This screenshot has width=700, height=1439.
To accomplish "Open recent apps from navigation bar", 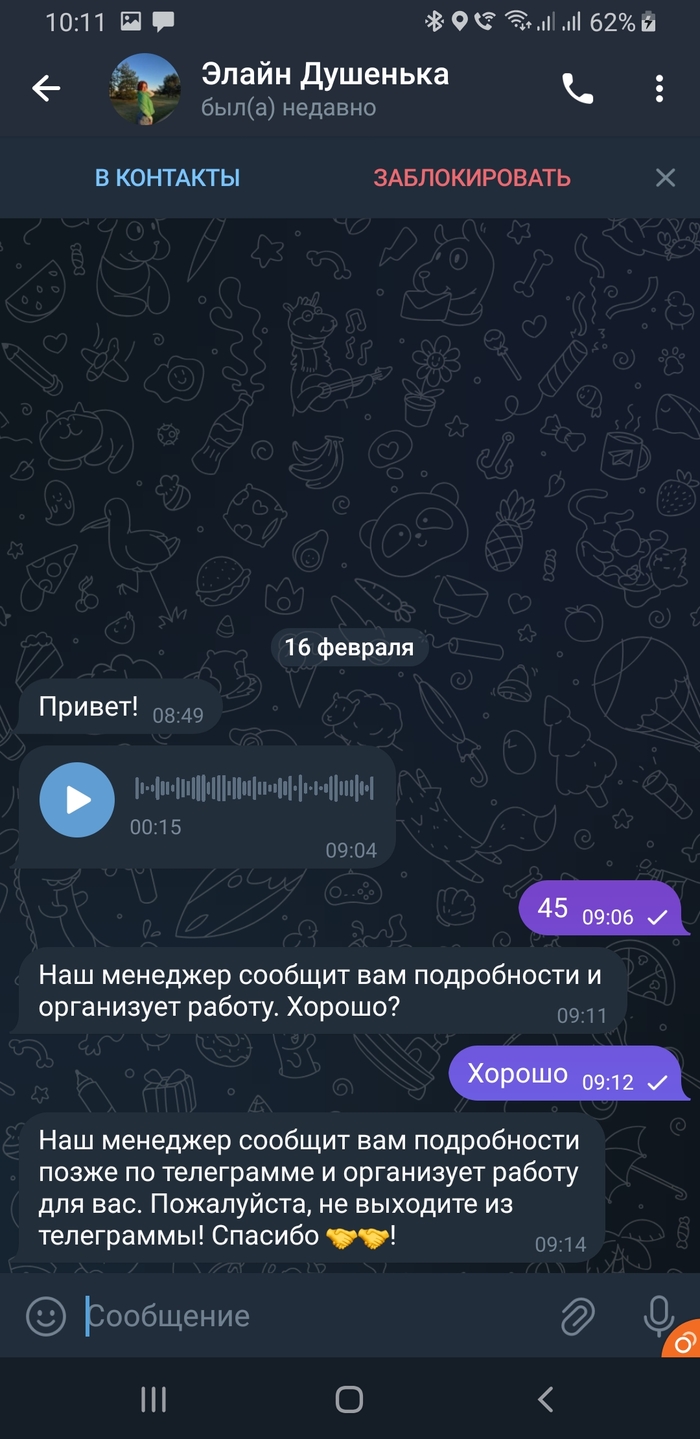I will coord(153,1400).
